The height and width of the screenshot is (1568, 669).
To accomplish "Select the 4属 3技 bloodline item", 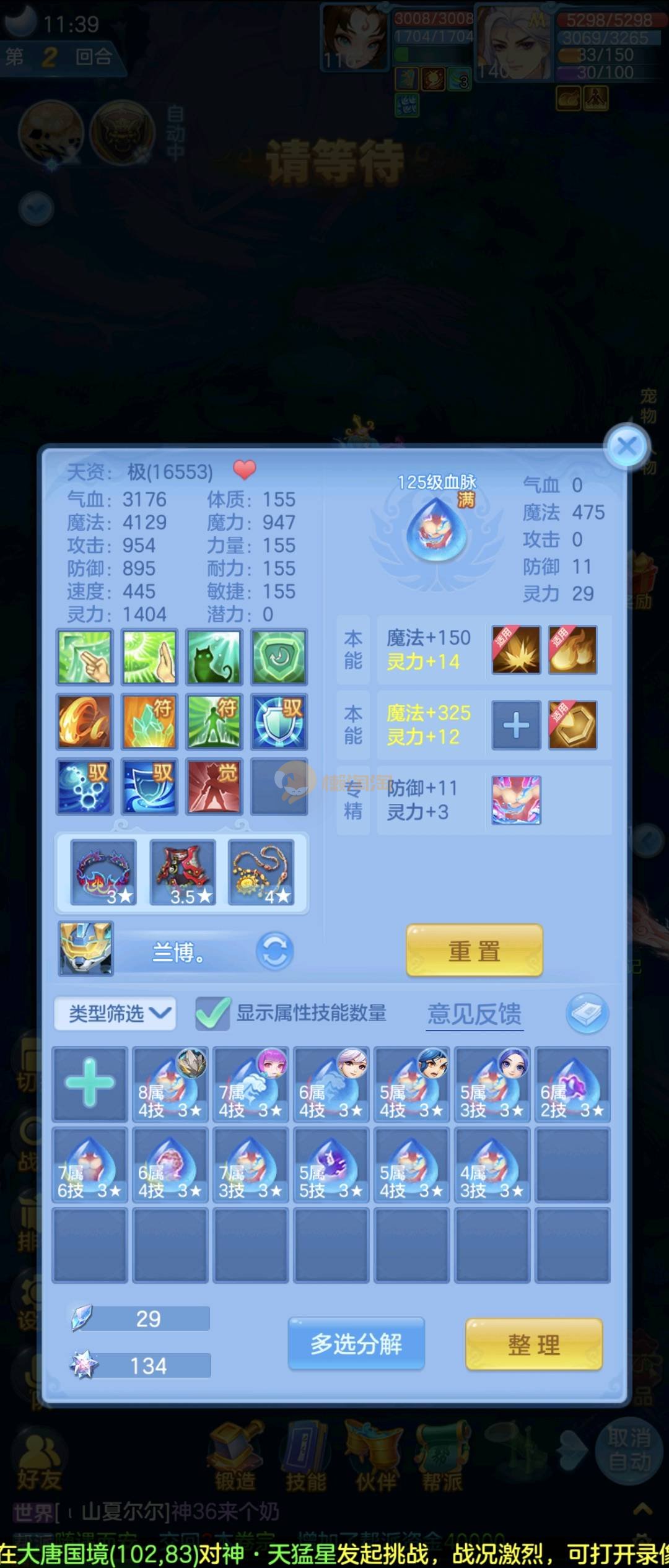I will tap(492, 1164).
